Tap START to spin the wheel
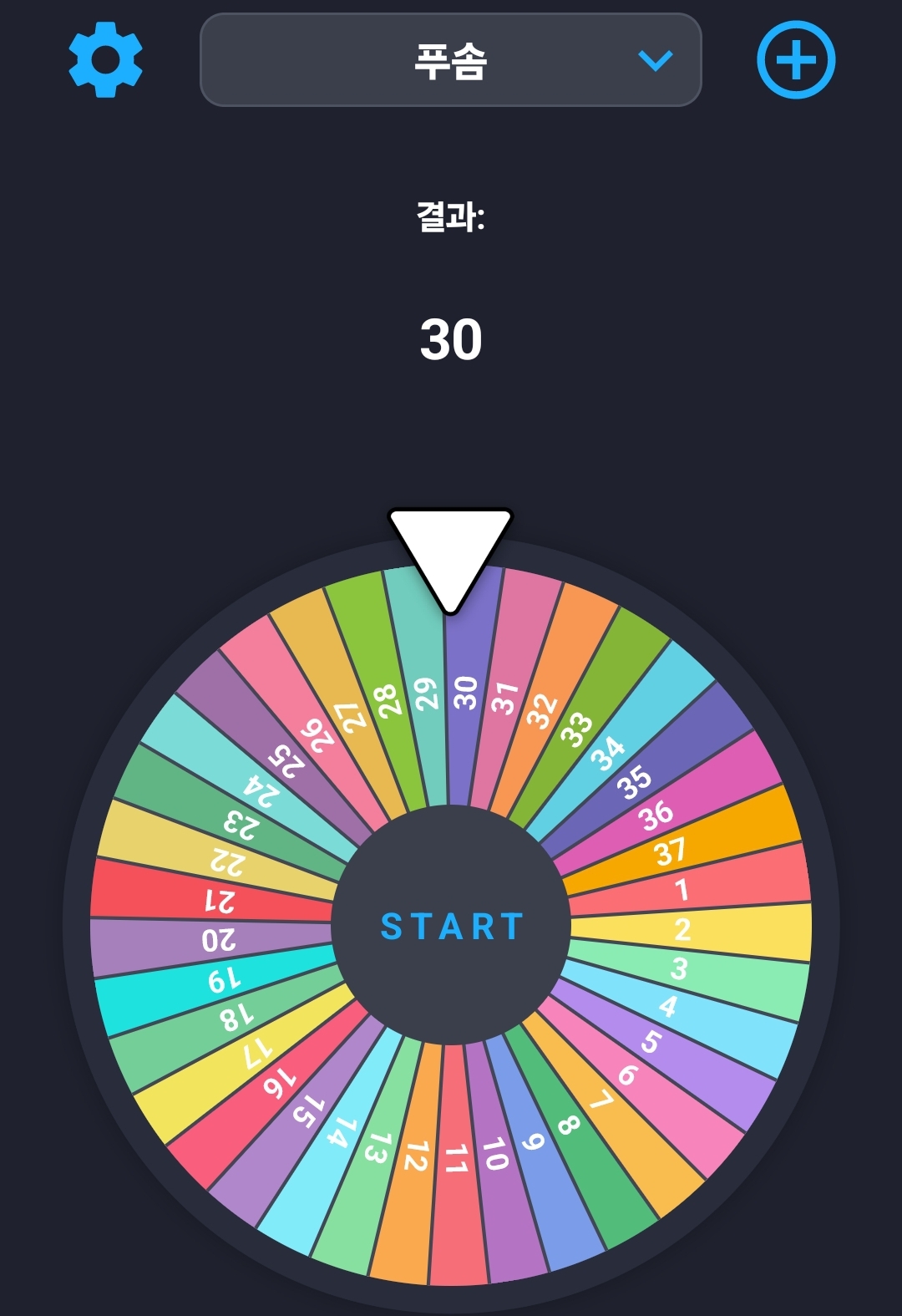Image resolution: width=902 pixels, height=1316 pixels. point(451,926)
